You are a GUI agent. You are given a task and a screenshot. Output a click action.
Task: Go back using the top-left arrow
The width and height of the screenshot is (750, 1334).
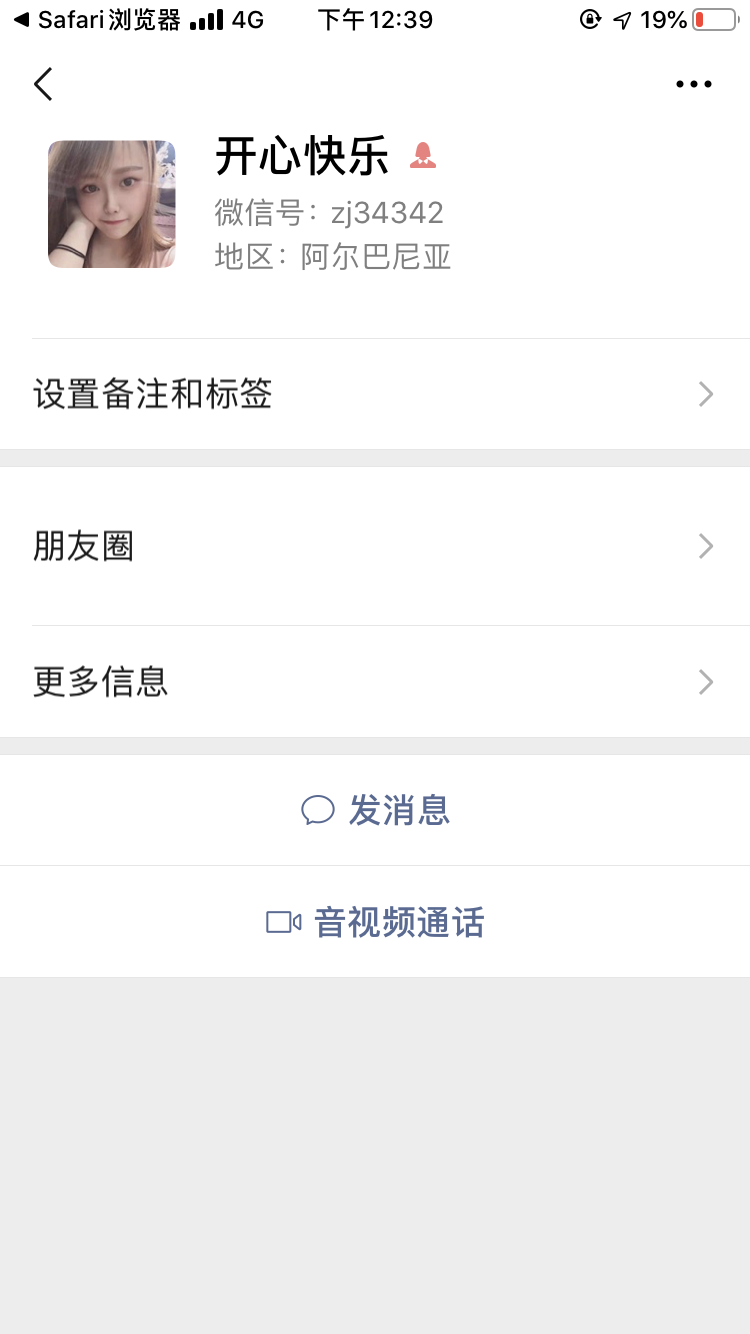[43, 85]
